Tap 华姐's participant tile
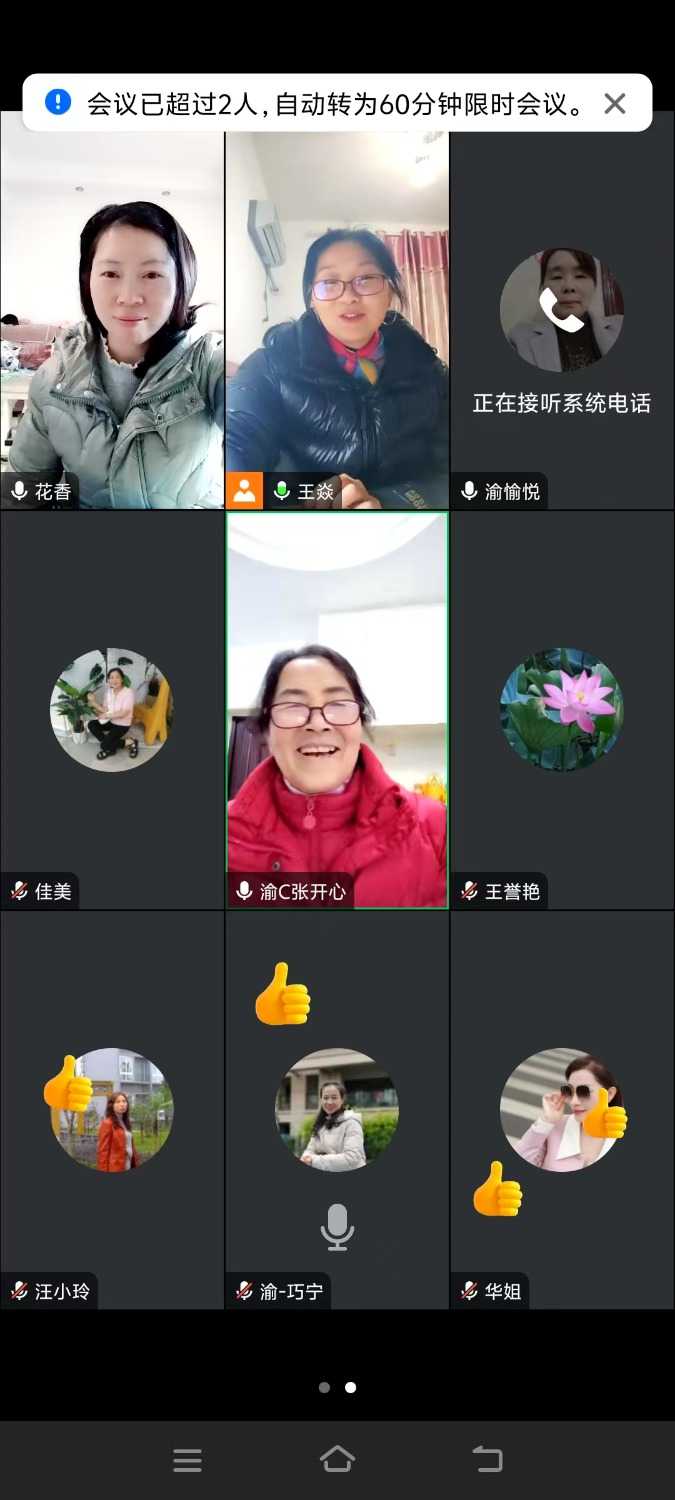The width and height of the screenshot is (675, 1500). click(x=562, y=1110)
